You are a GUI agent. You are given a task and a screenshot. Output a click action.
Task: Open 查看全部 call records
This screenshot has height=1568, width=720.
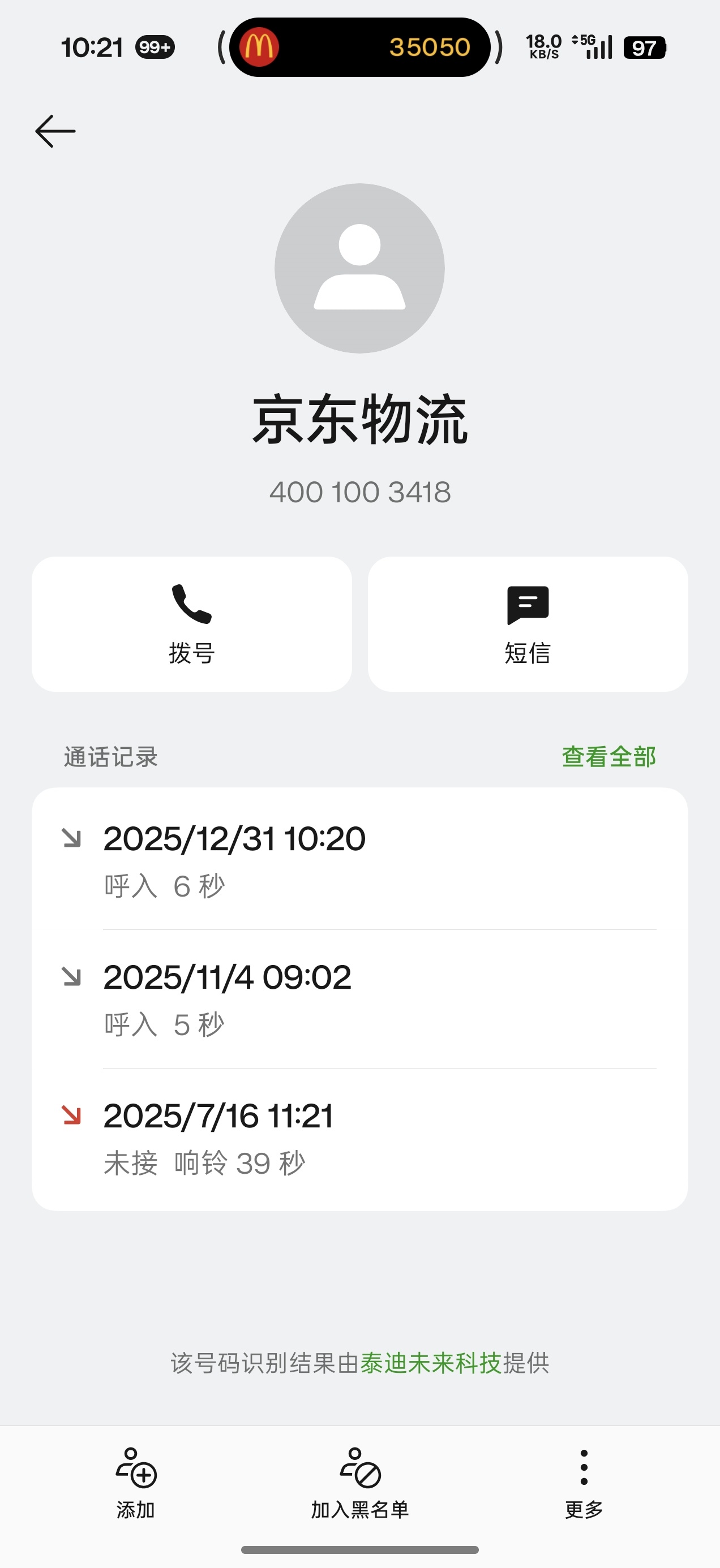click(x=608, y=757)
